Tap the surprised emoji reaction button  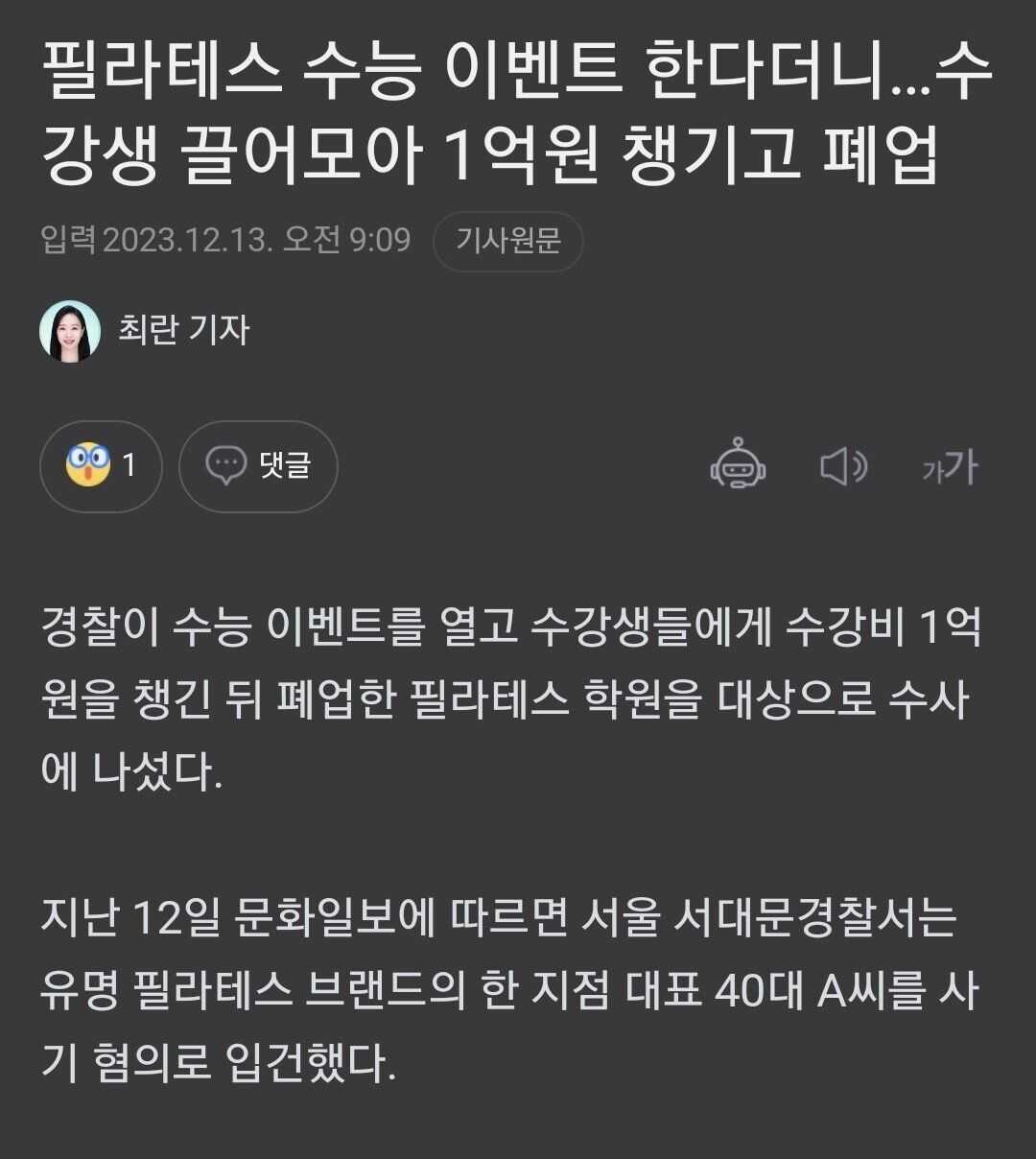(101, 466)
